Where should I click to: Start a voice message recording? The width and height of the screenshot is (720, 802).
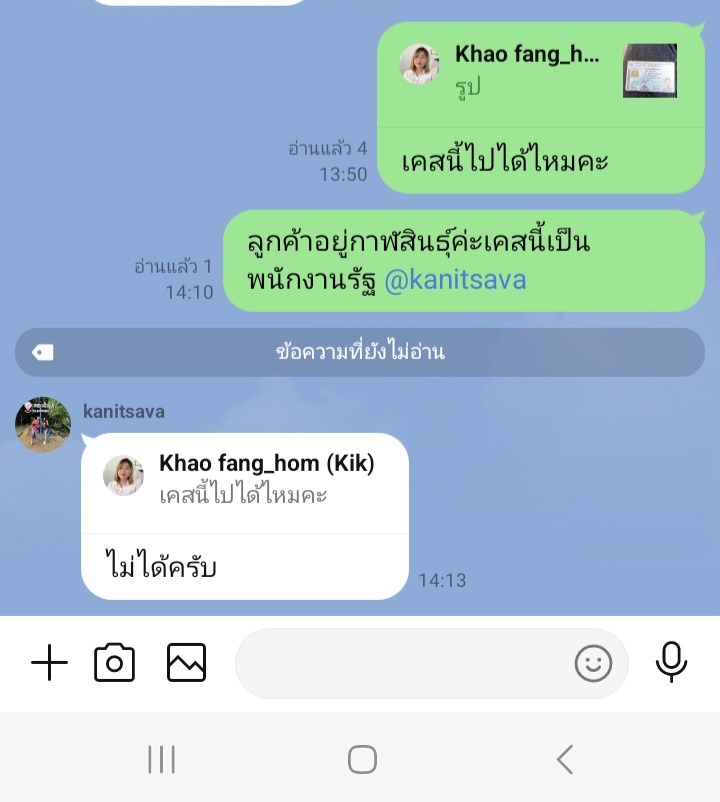tap(671, 662)
